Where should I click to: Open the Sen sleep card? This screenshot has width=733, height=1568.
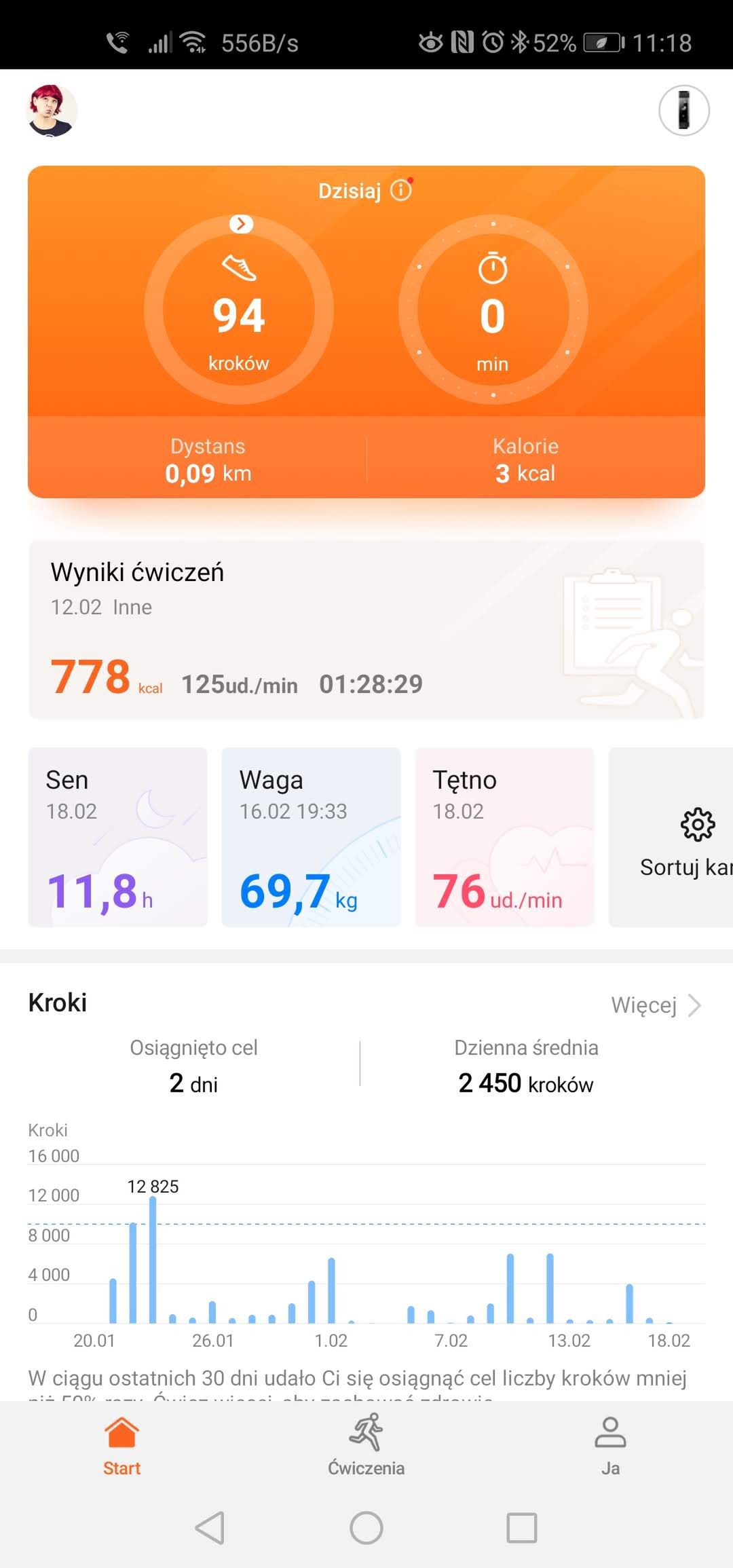pos(118,837)
